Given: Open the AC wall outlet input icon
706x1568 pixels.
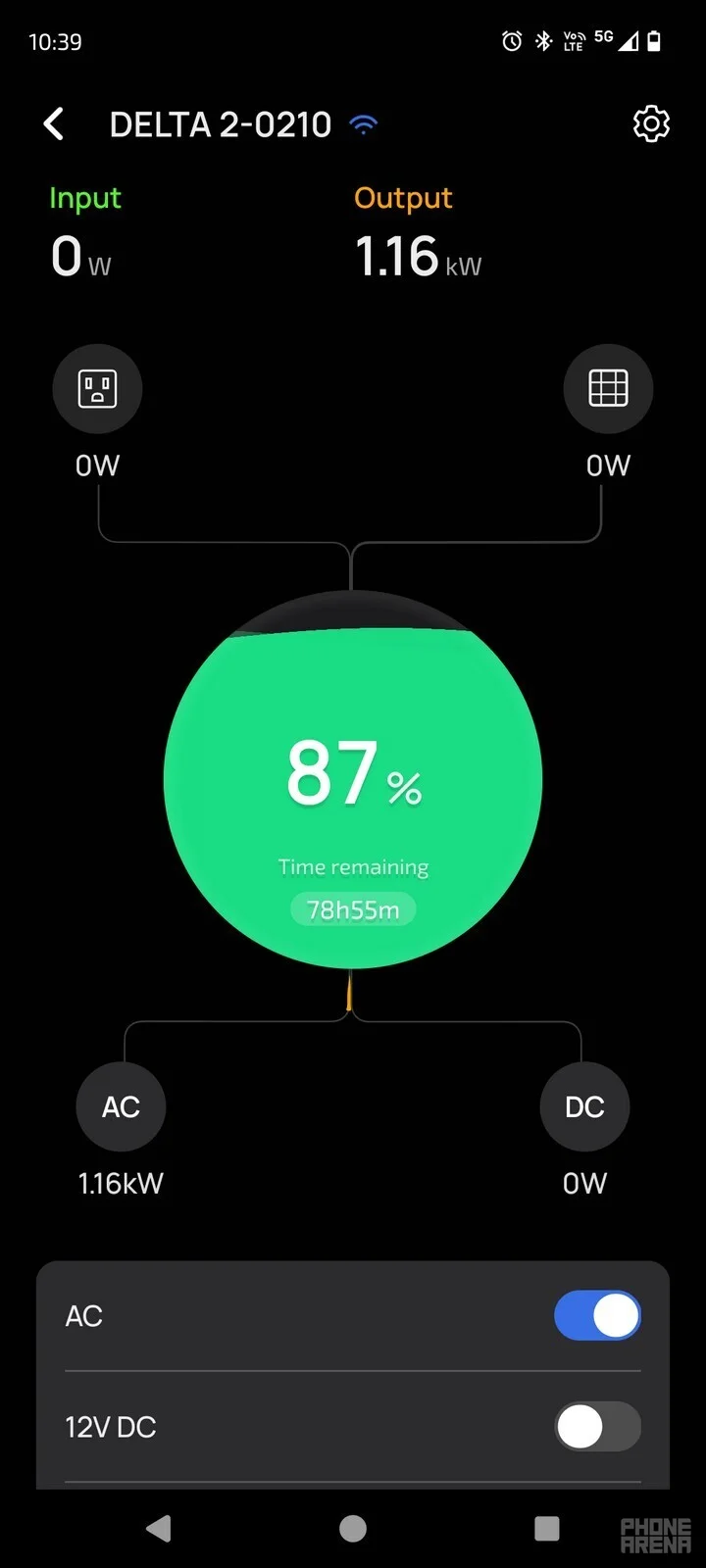Looking at the screenshot, I should pyautogui.click(x=97, y=389).
